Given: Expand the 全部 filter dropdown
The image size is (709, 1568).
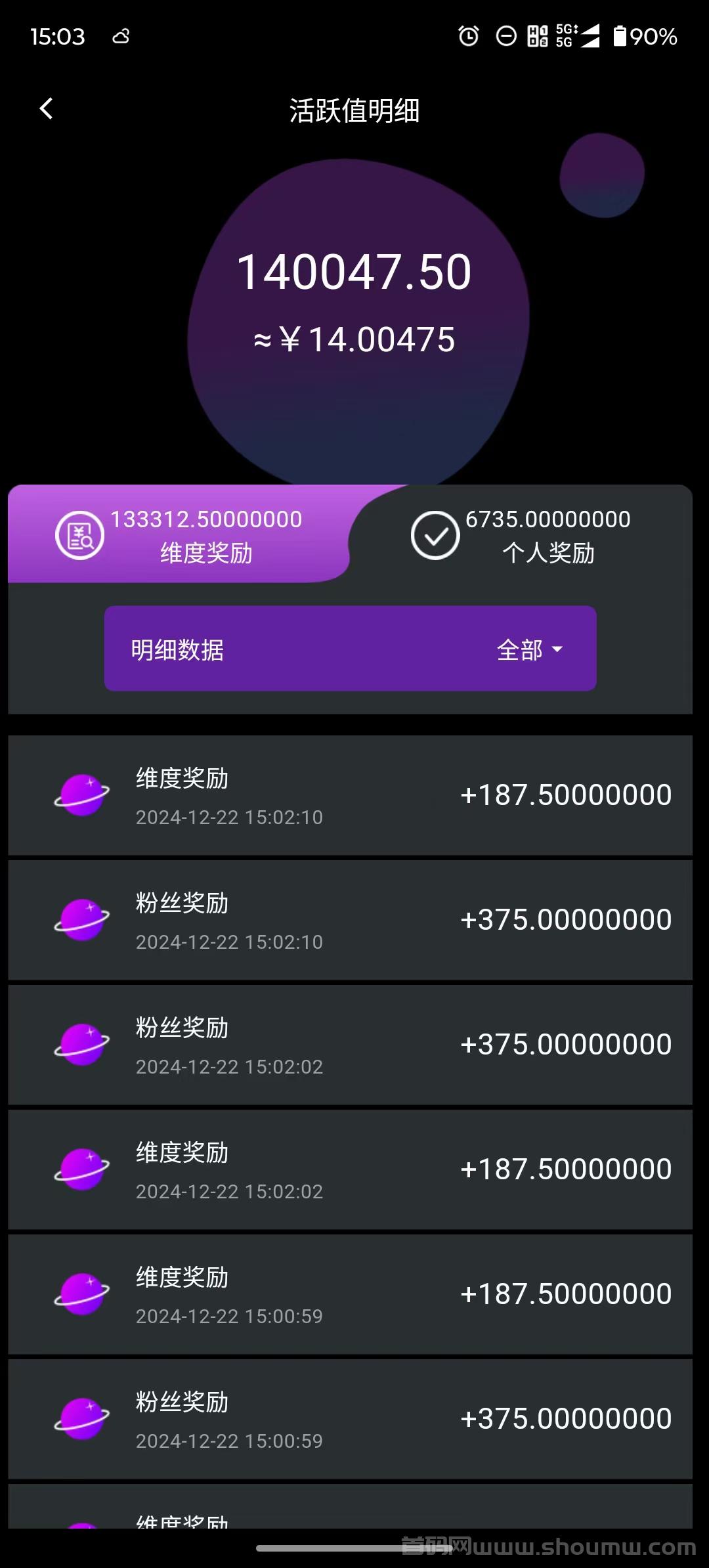Looking at the screenshot, I should pos(529,650).
